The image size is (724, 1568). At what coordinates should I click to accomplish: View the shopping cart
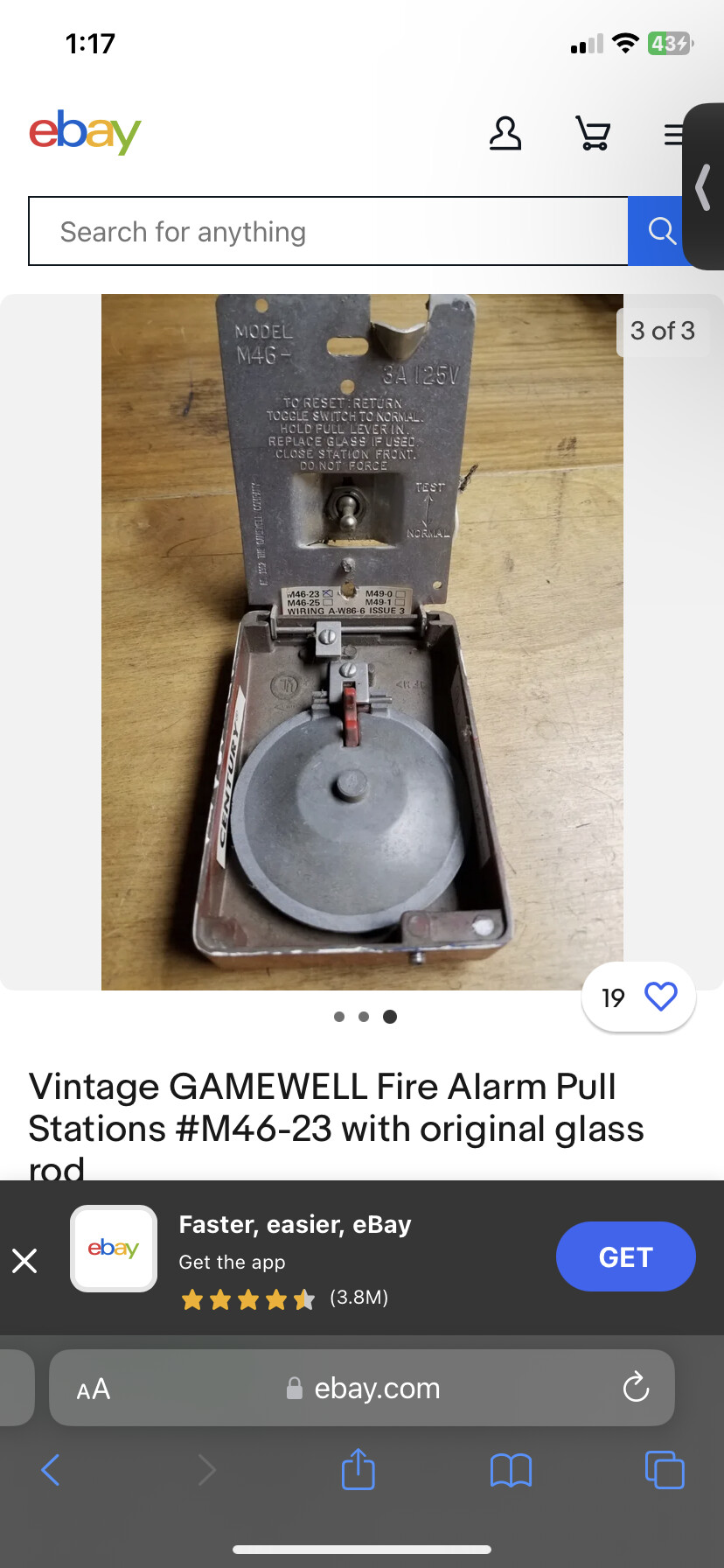coord(593,134)
